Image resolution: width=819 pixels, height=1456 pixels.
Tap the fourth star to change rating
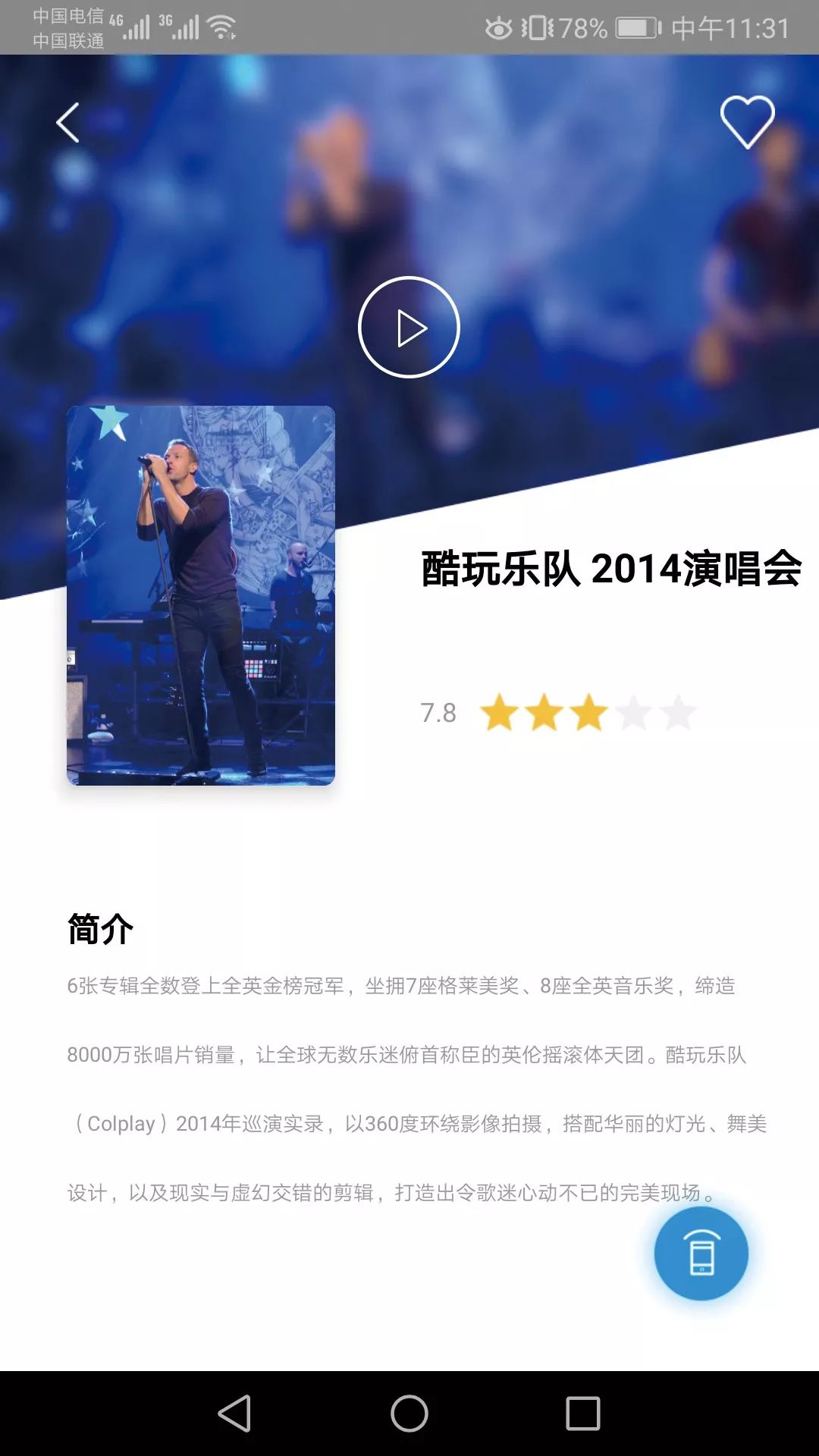(x=632, y=713)
